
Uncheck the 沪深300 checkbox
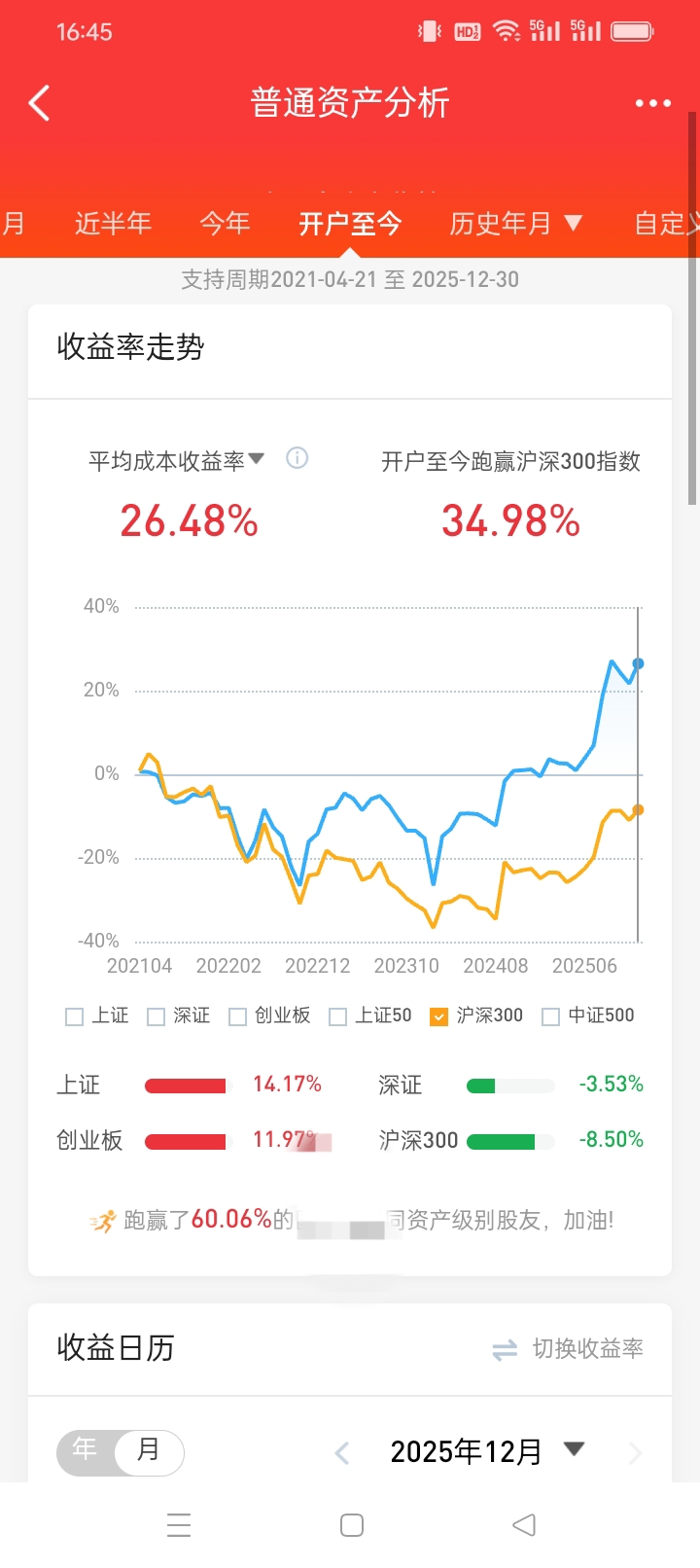(438, 1016)
